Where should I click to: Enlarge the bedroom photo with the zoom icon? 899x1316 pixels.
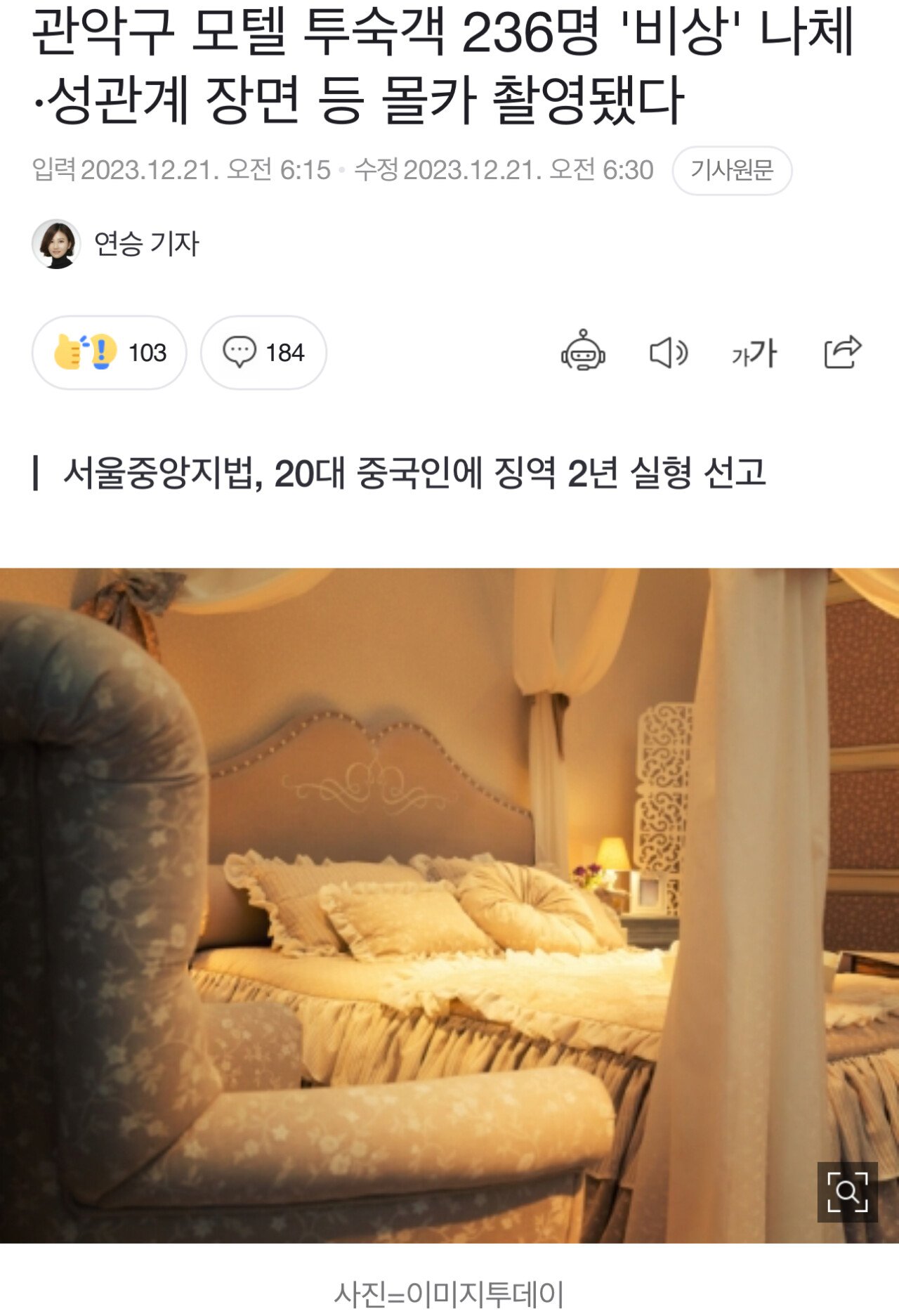tap(847, 1192)
